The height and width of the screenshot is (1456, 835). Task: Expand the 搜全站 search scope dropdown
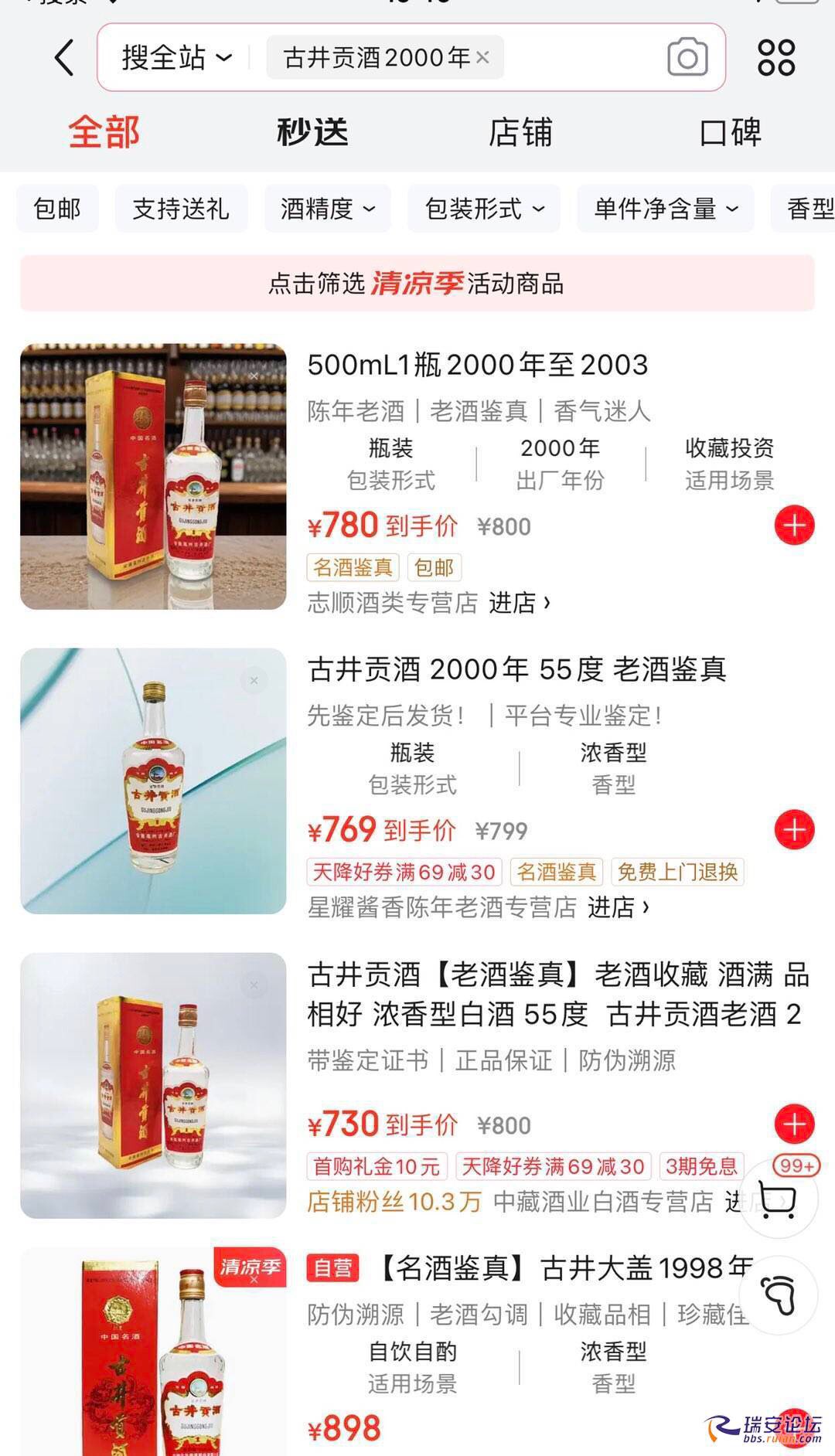click(x=177, y=58)
